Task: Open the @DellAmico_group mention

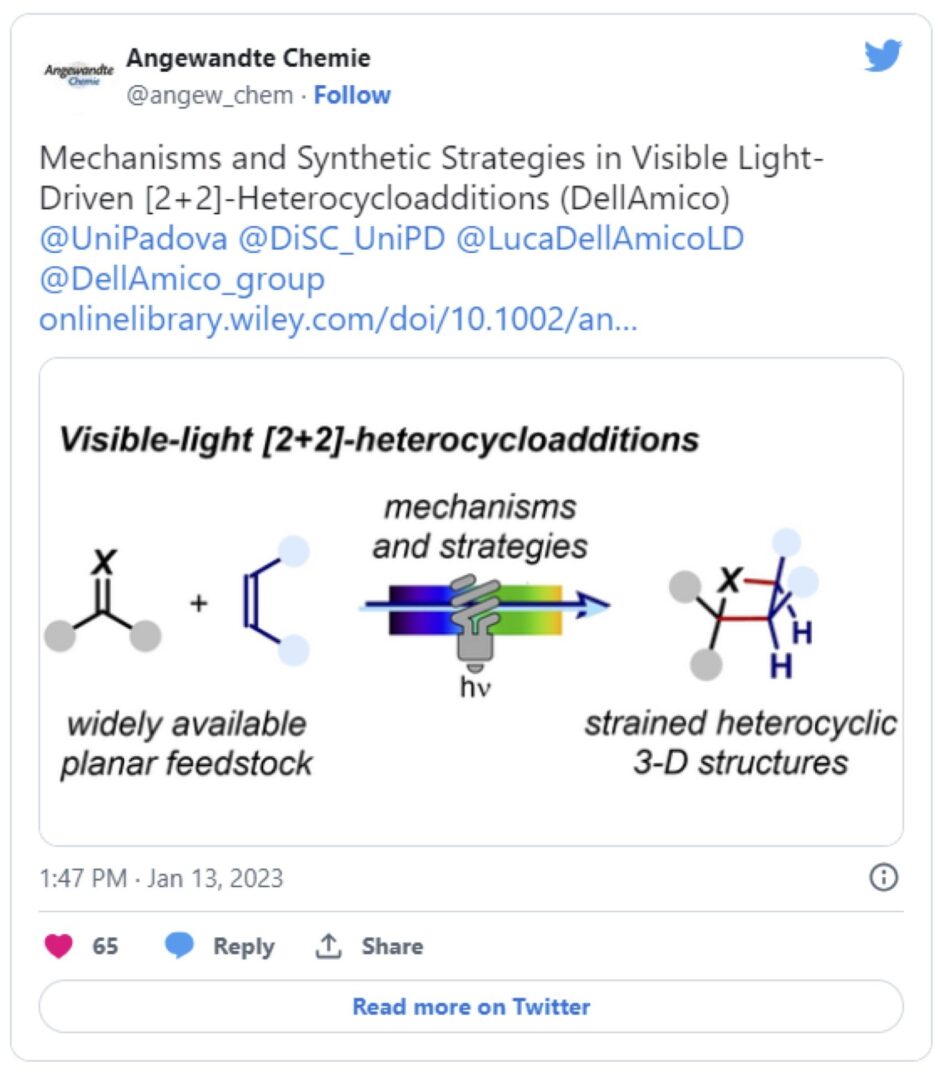Action: [x=182, y=279]
